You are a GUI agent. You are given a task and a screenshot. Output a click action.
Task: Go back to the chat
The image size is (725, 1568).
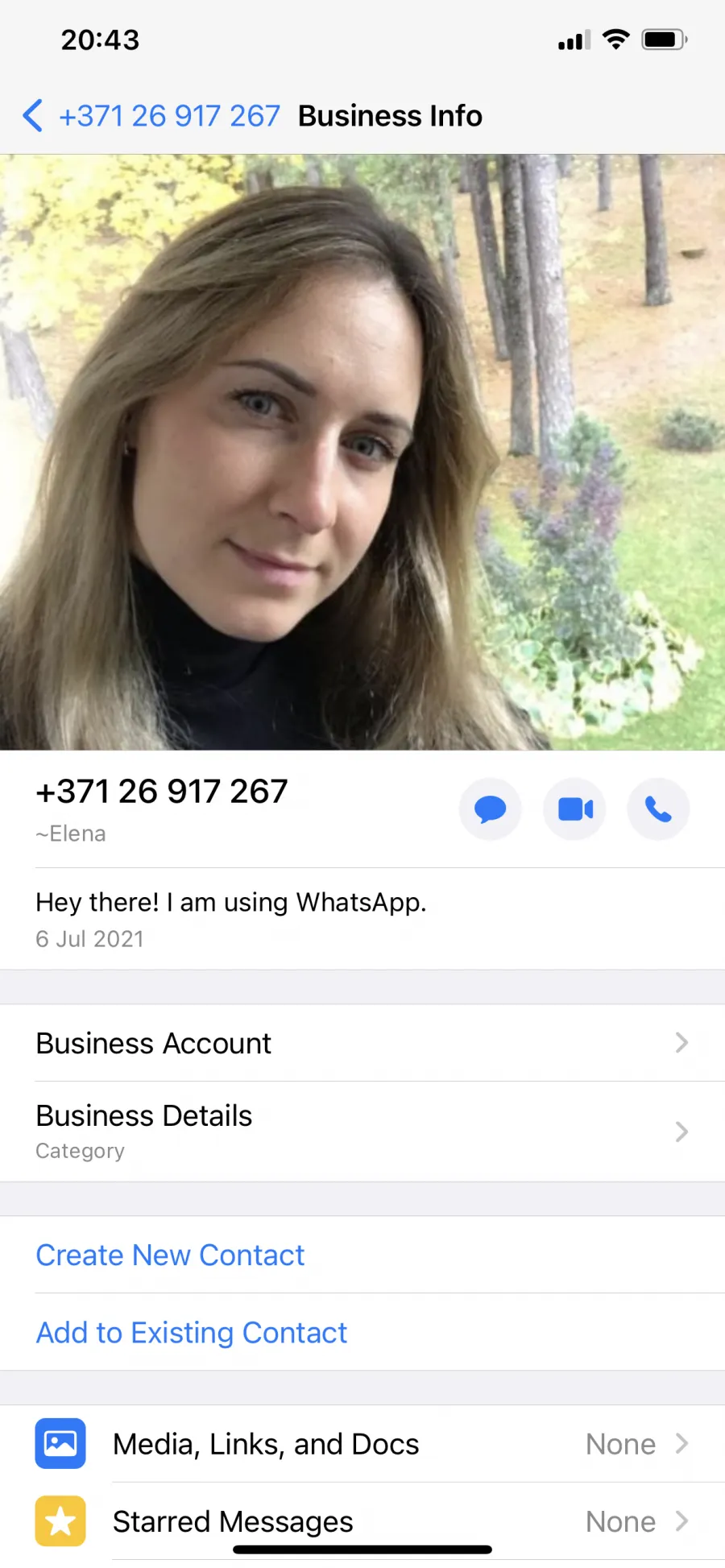pos(151,116)
